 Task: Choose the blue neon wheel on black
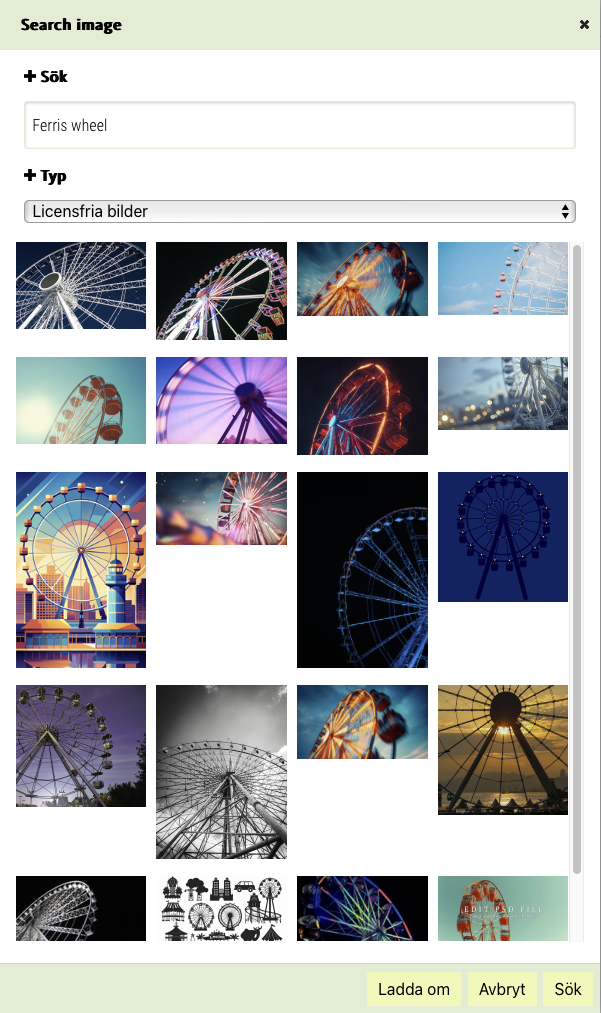[x=362, y=569]
